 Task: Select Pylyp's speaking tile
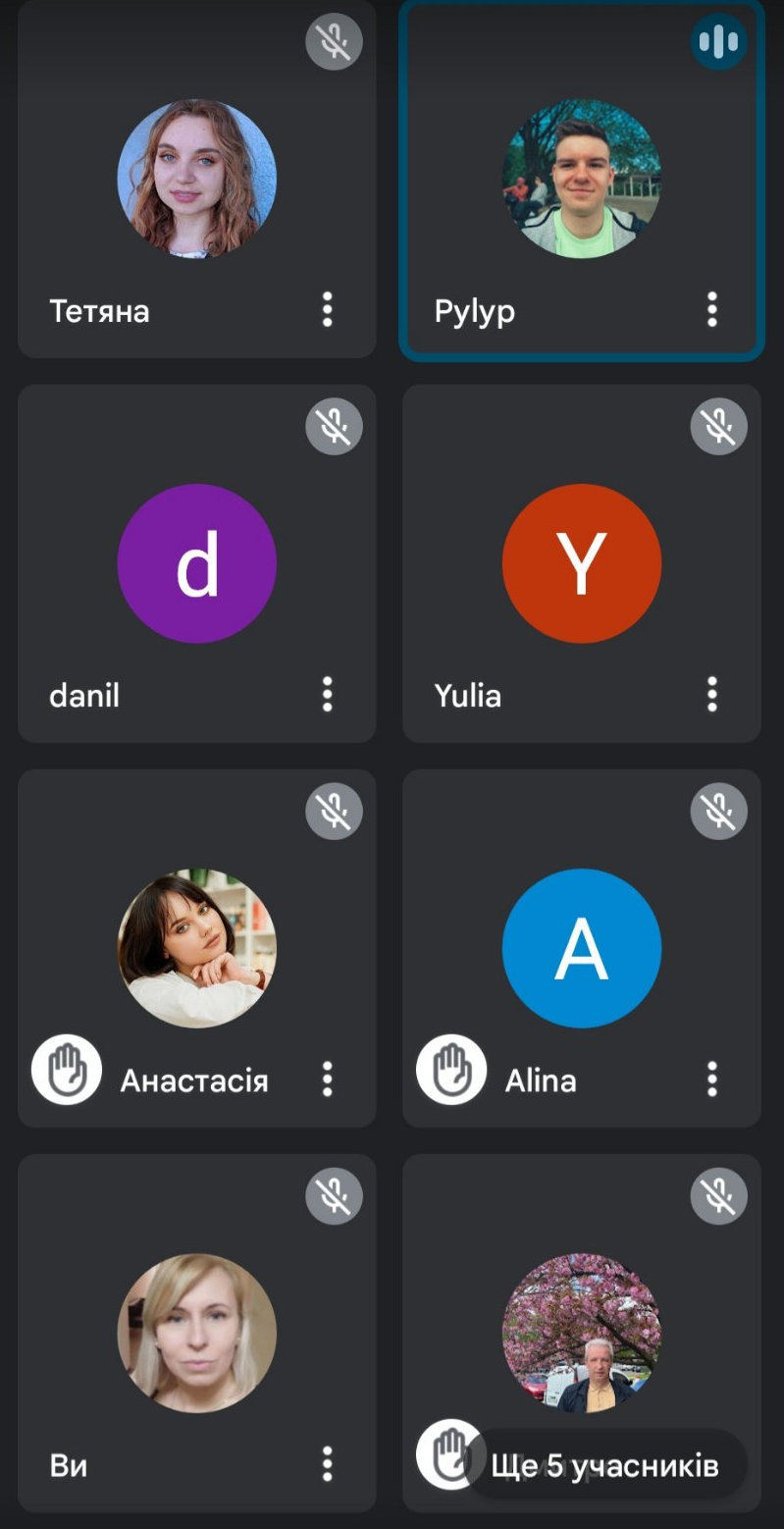coord(581,179)
